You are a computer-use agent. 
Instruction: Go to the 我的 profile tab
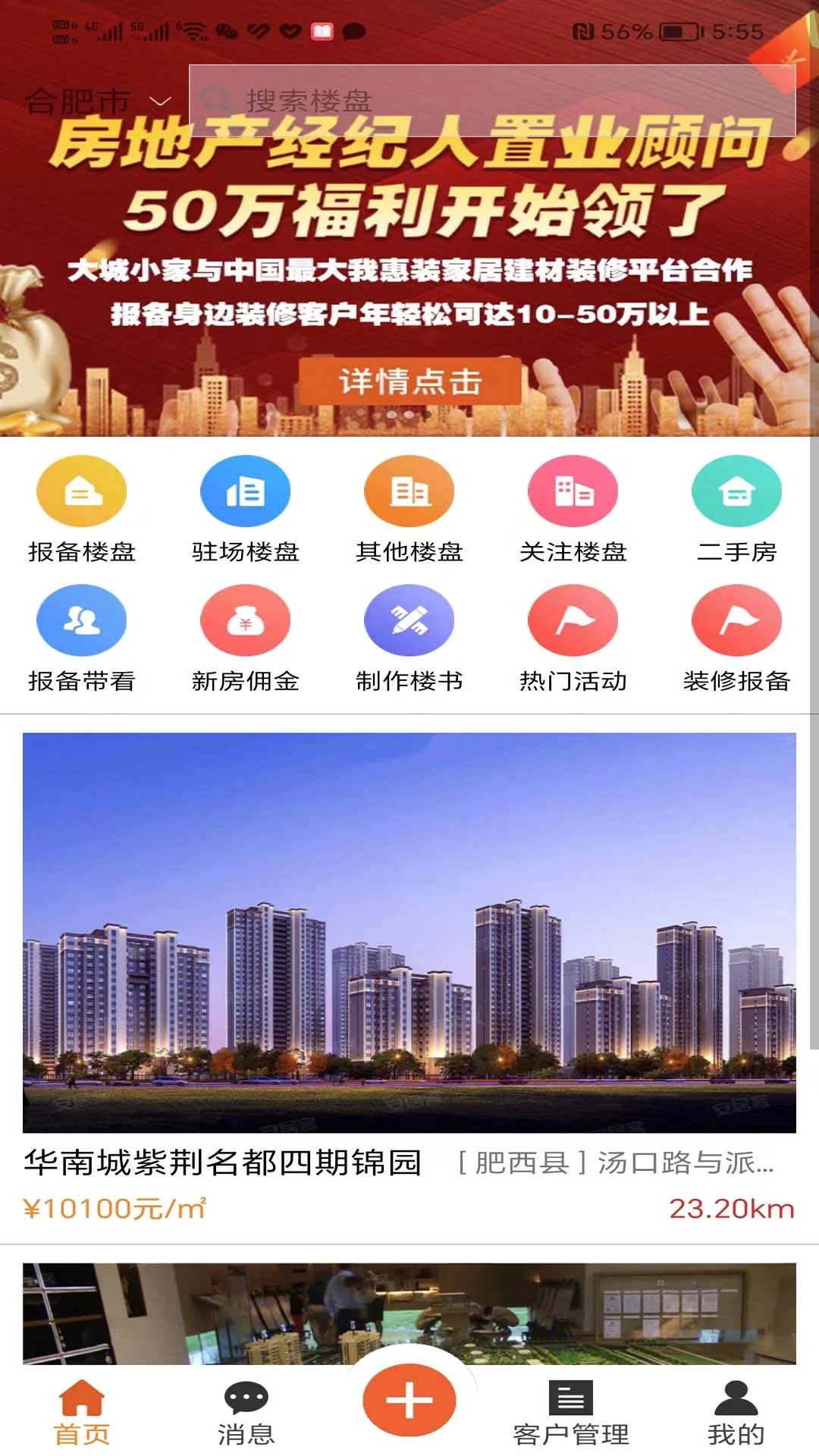tap(736, 1412)
